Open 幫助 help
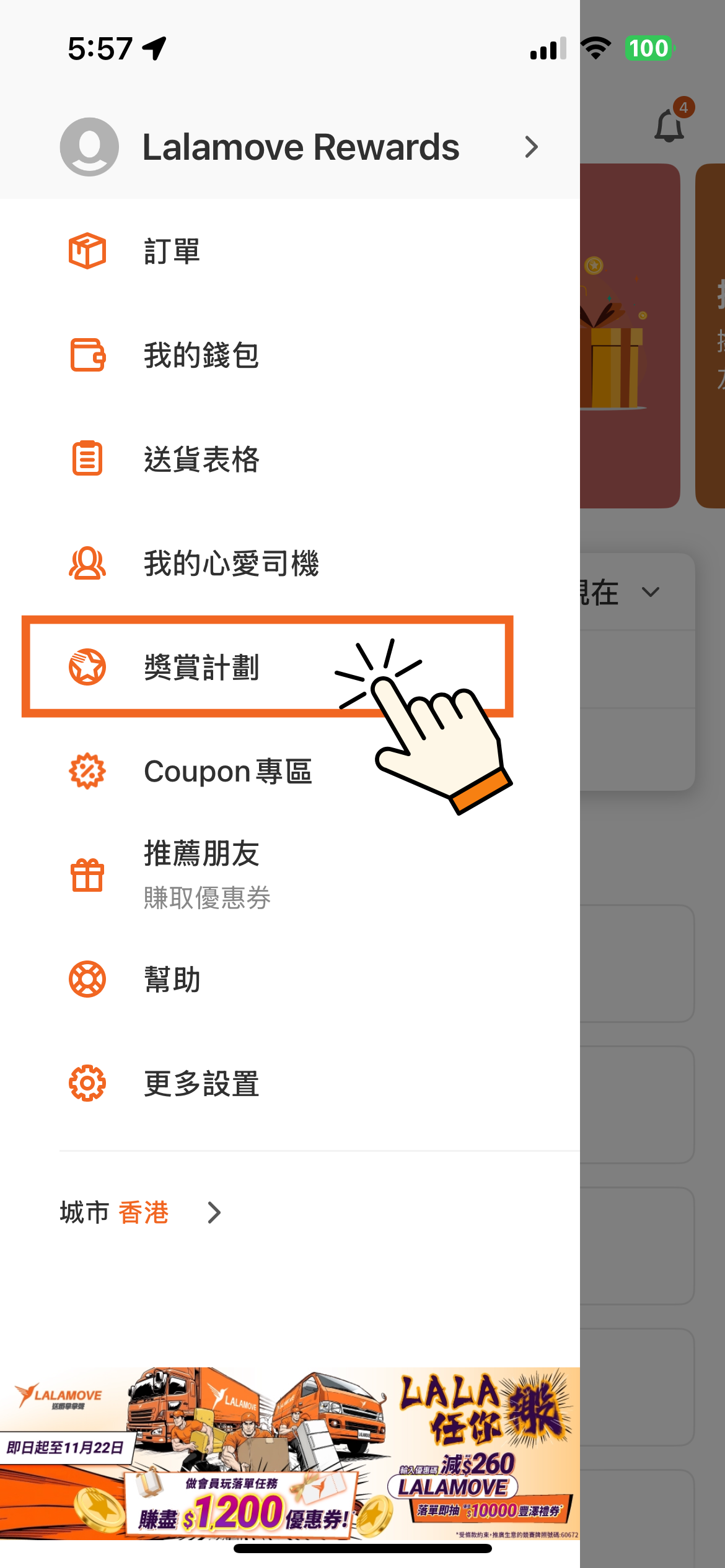This screenshot has height=1568, width=725. click(x=172, y=980)
